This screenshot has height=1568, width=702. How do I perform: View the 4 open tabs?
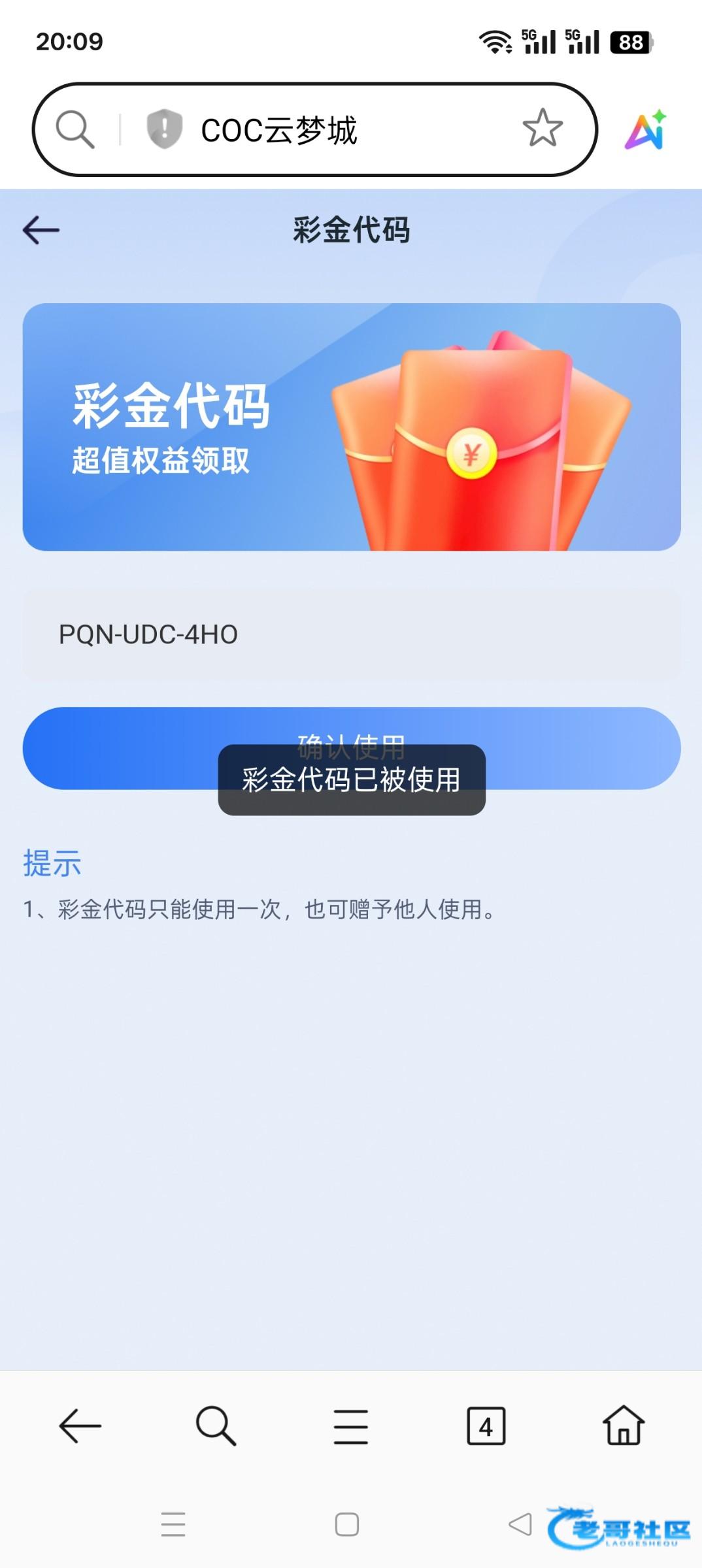[486, 1426]
